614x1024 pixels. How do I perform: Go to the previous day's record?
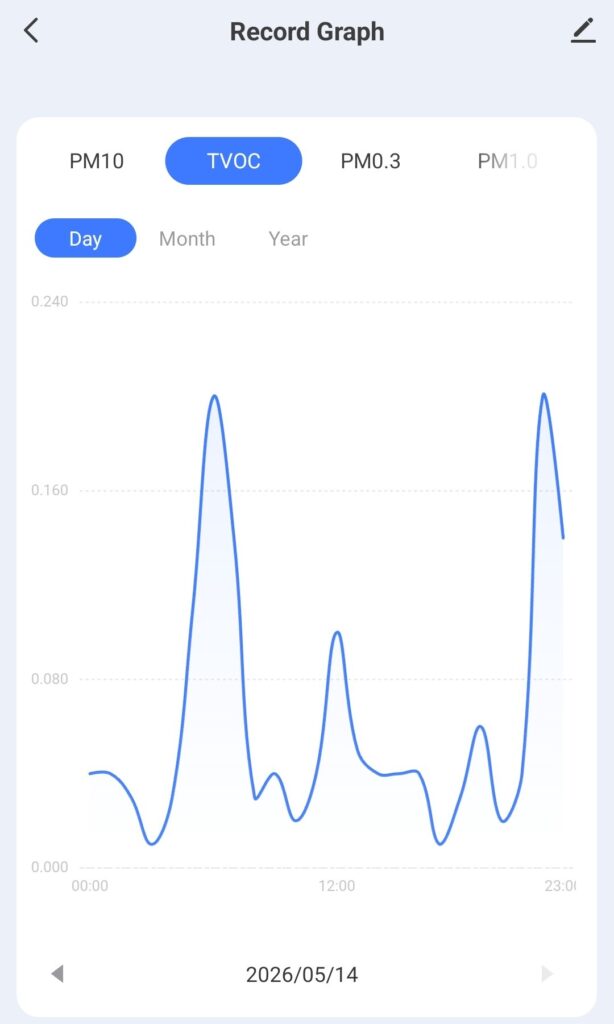tap(57, 974)
